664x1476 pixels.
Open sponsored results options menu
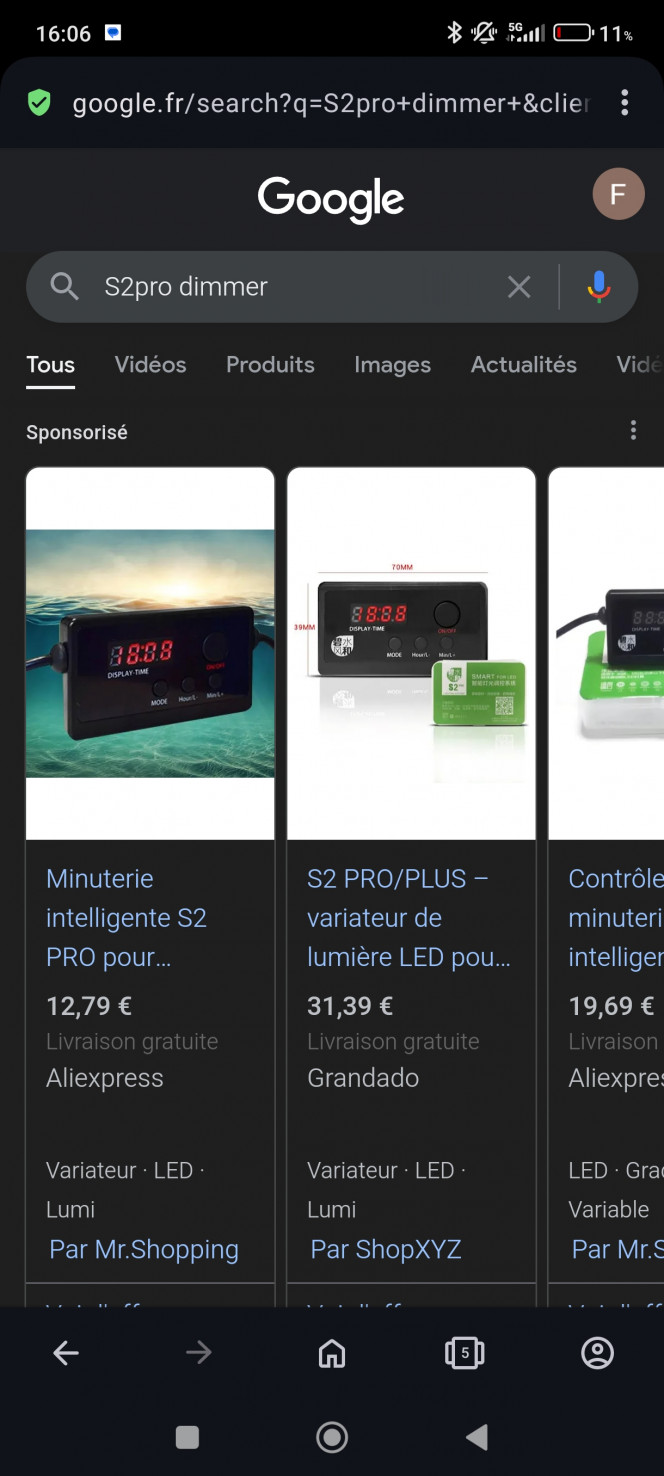click(633, 431)
